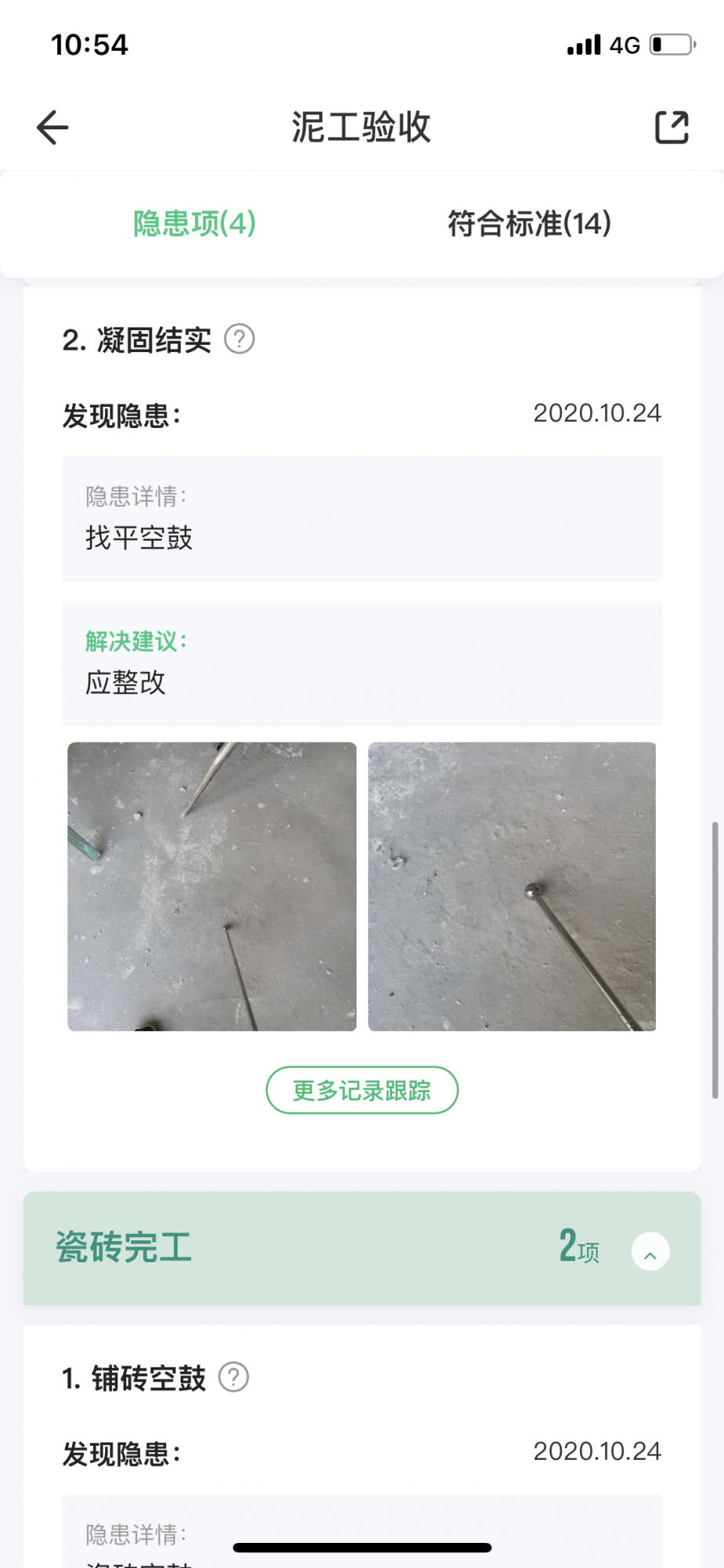Open help icon beside 凝固结实
The image size is (724, 1568).
tap(239, 339)
